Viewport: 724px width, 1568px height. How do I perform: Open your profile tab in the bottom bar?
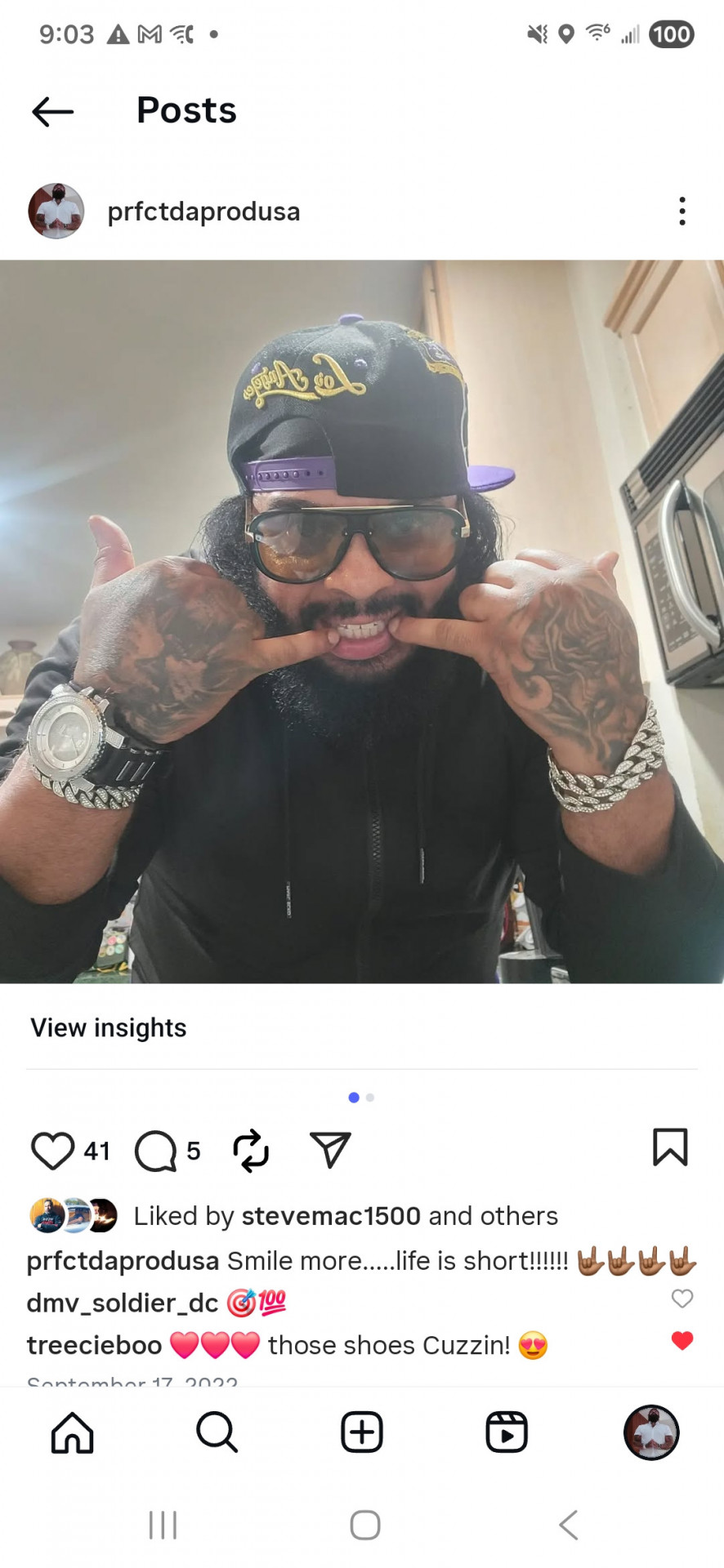coord(651,1432)
